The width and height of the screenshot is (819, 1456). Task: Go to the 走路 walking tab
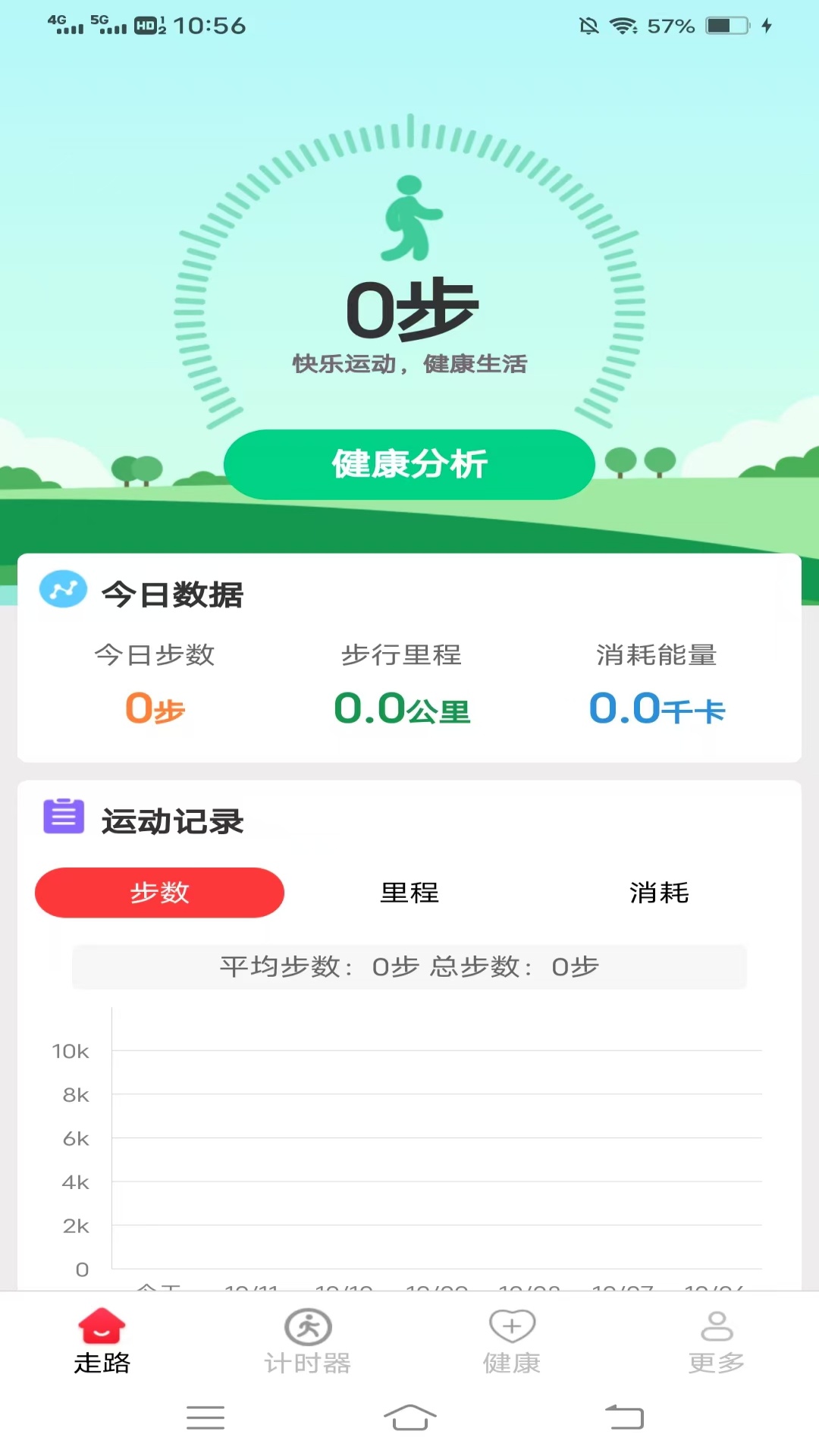click(102, 1341)
